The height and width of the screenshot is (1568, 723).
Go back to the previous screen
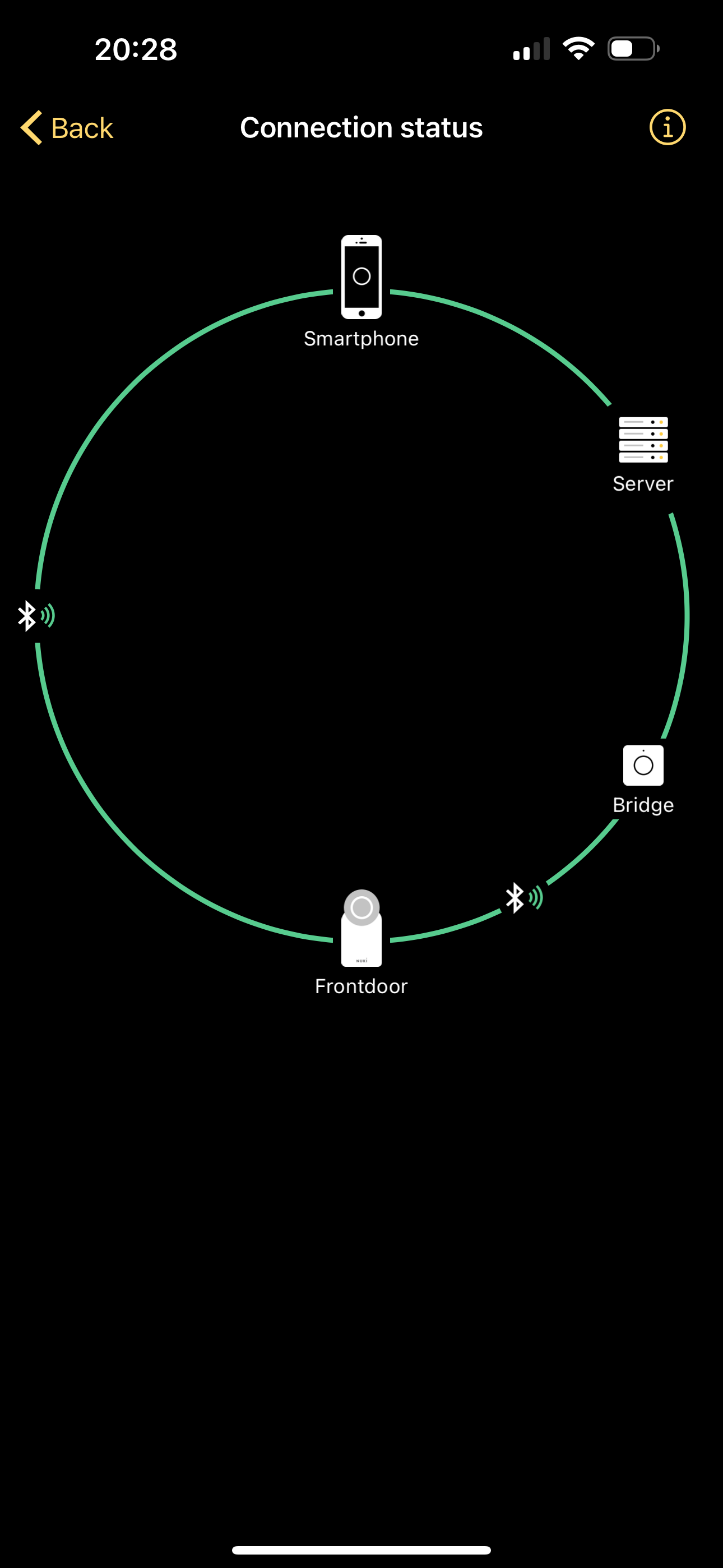point(67,128)
